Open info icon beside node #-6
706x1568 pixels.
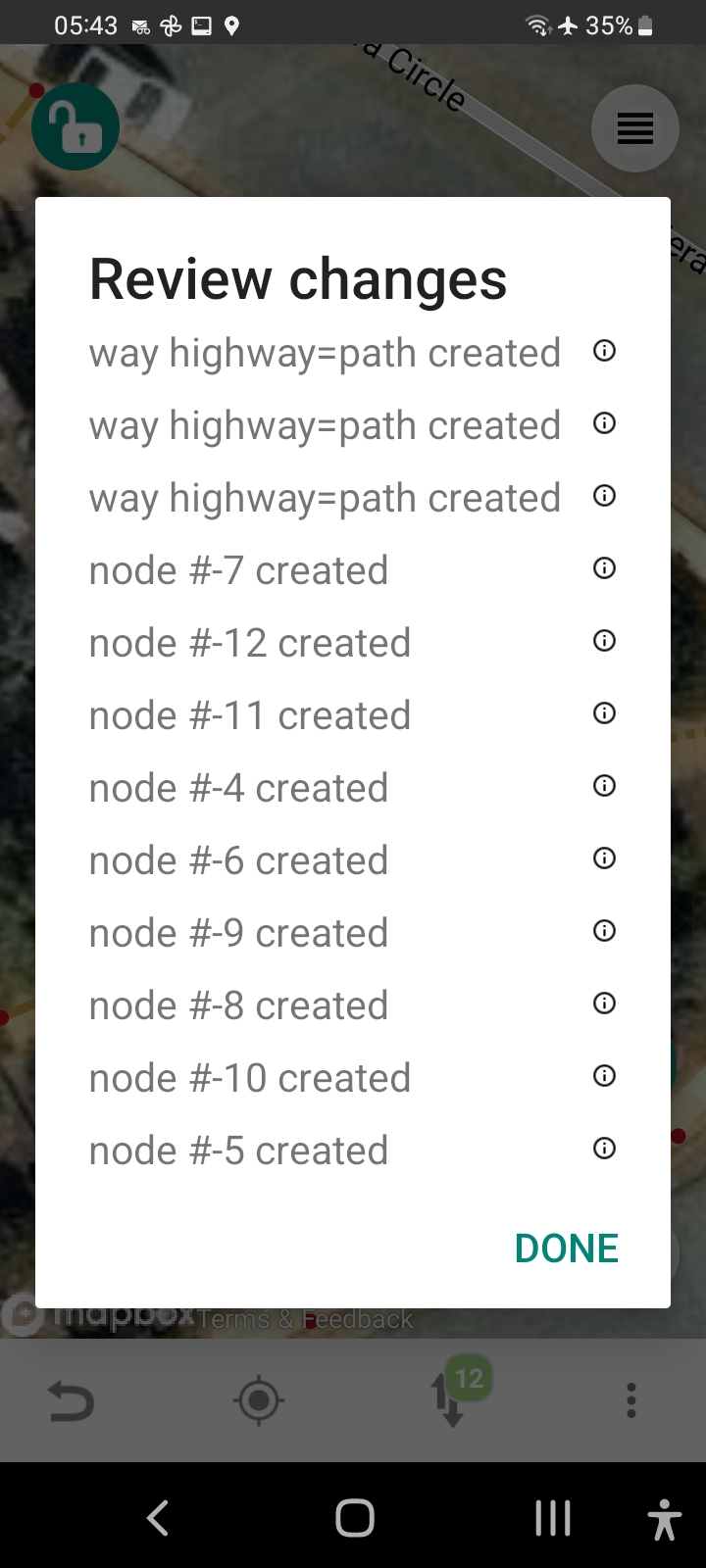pyautogui.click(x=605, y=858)
